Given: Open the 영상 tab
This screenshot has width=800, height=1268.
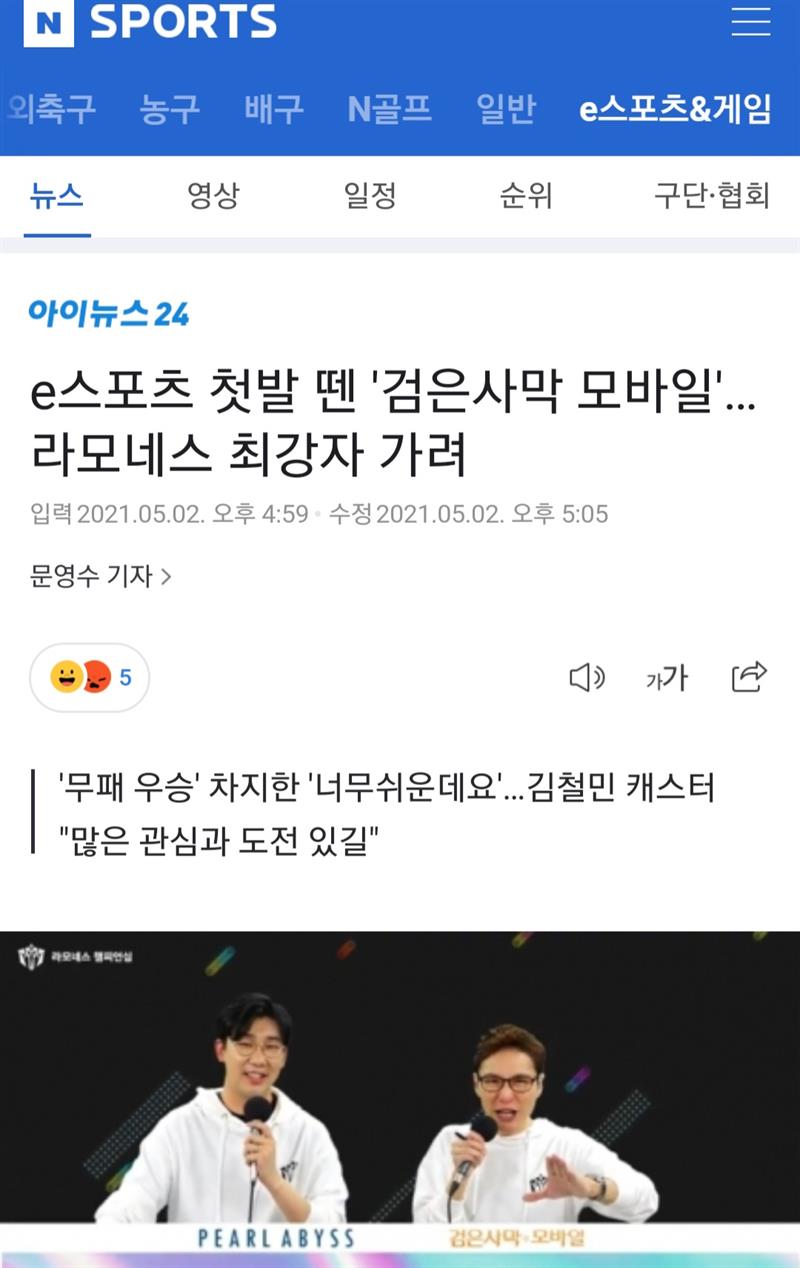Looking at the screenshot, I should point(213,196).
